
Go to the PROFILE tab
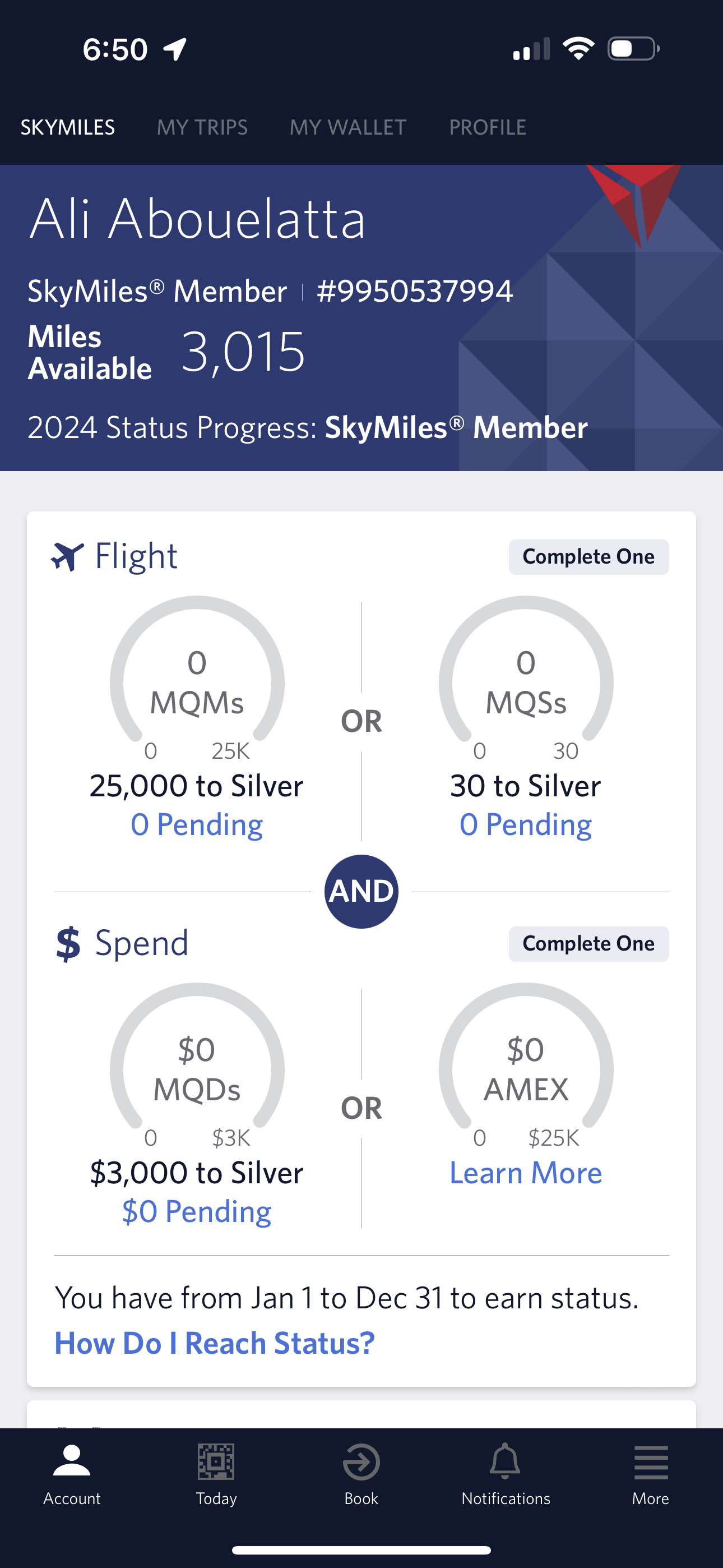click(487, 127)
